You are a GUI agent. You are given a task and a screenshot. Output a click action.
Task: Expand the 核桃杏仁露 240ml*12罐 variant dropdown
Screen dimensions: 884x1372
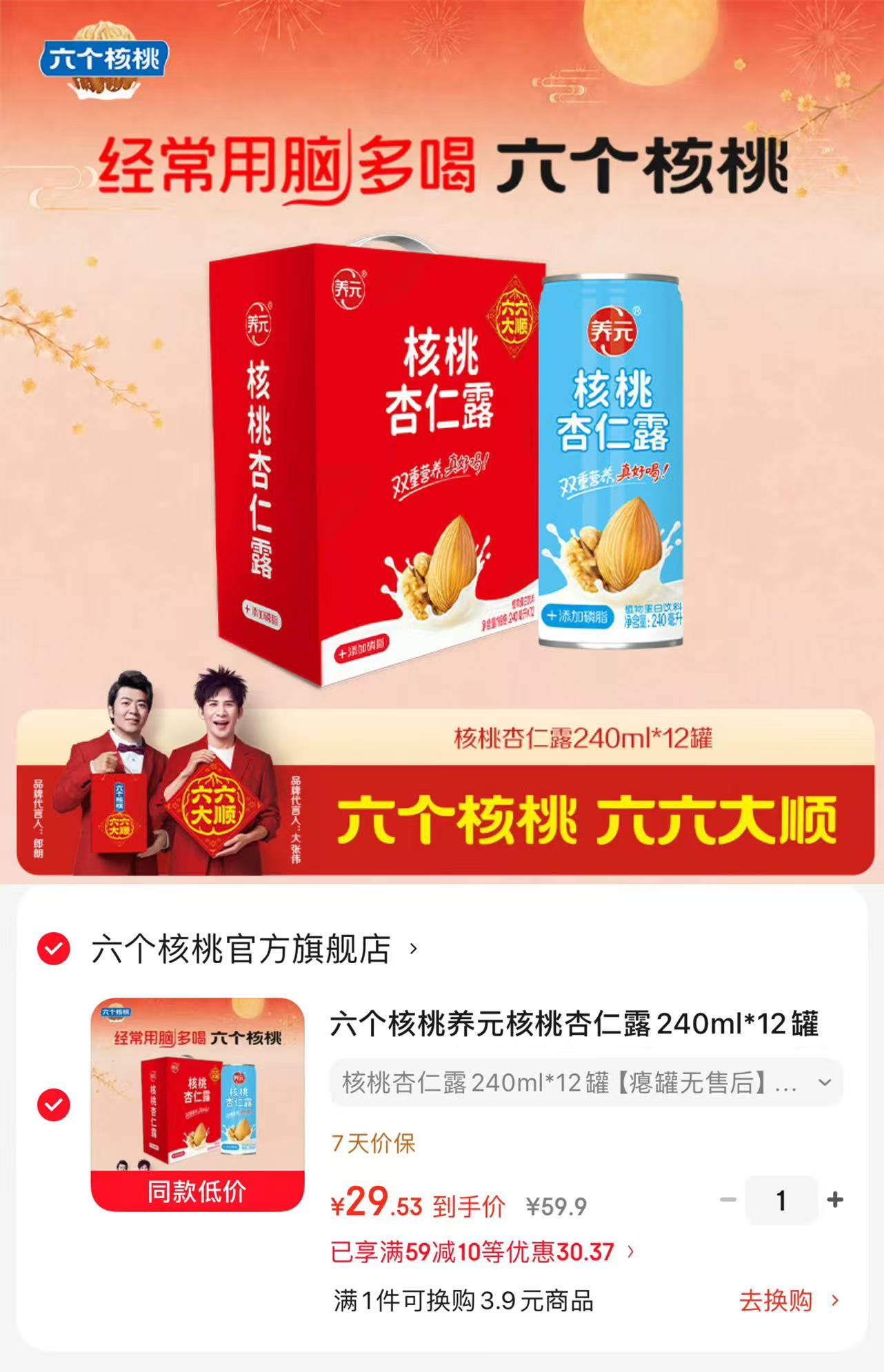(x=587, y=1082)
